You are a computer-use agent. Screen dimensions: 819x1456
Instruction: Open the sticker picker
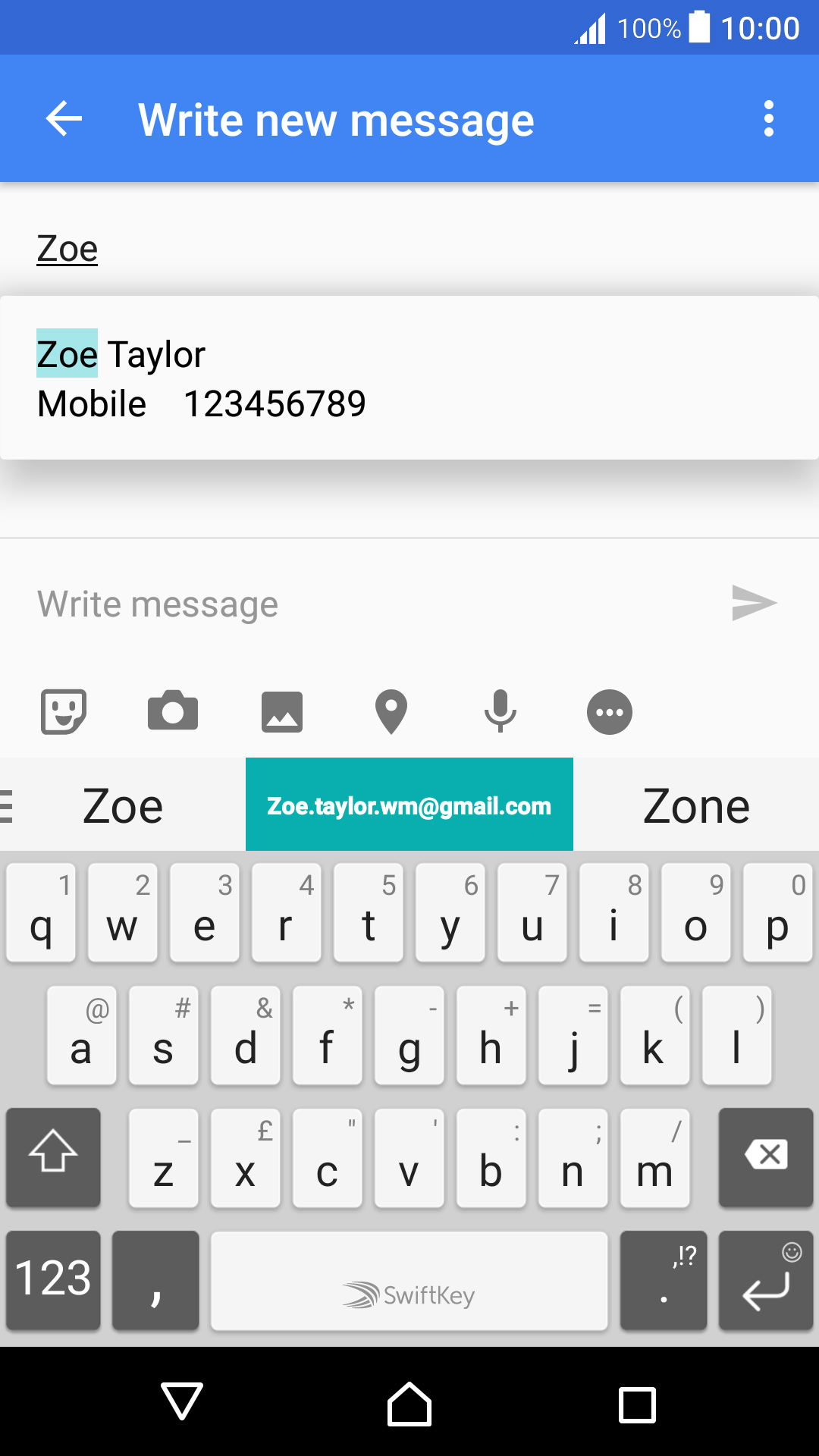click(x=63, y=712)
